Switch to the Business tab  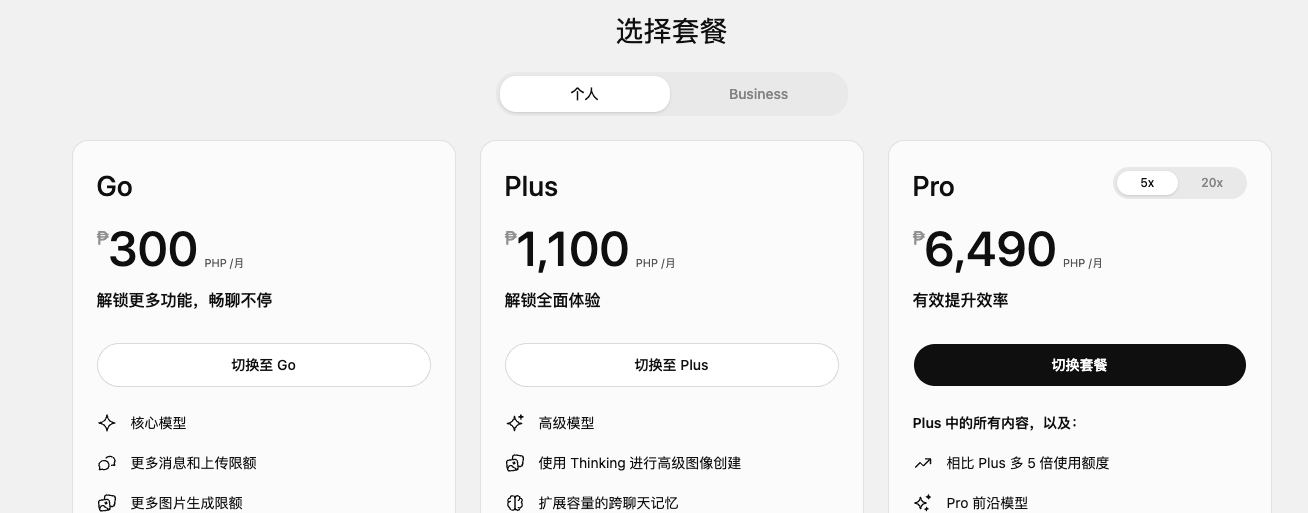pos(758,94)
